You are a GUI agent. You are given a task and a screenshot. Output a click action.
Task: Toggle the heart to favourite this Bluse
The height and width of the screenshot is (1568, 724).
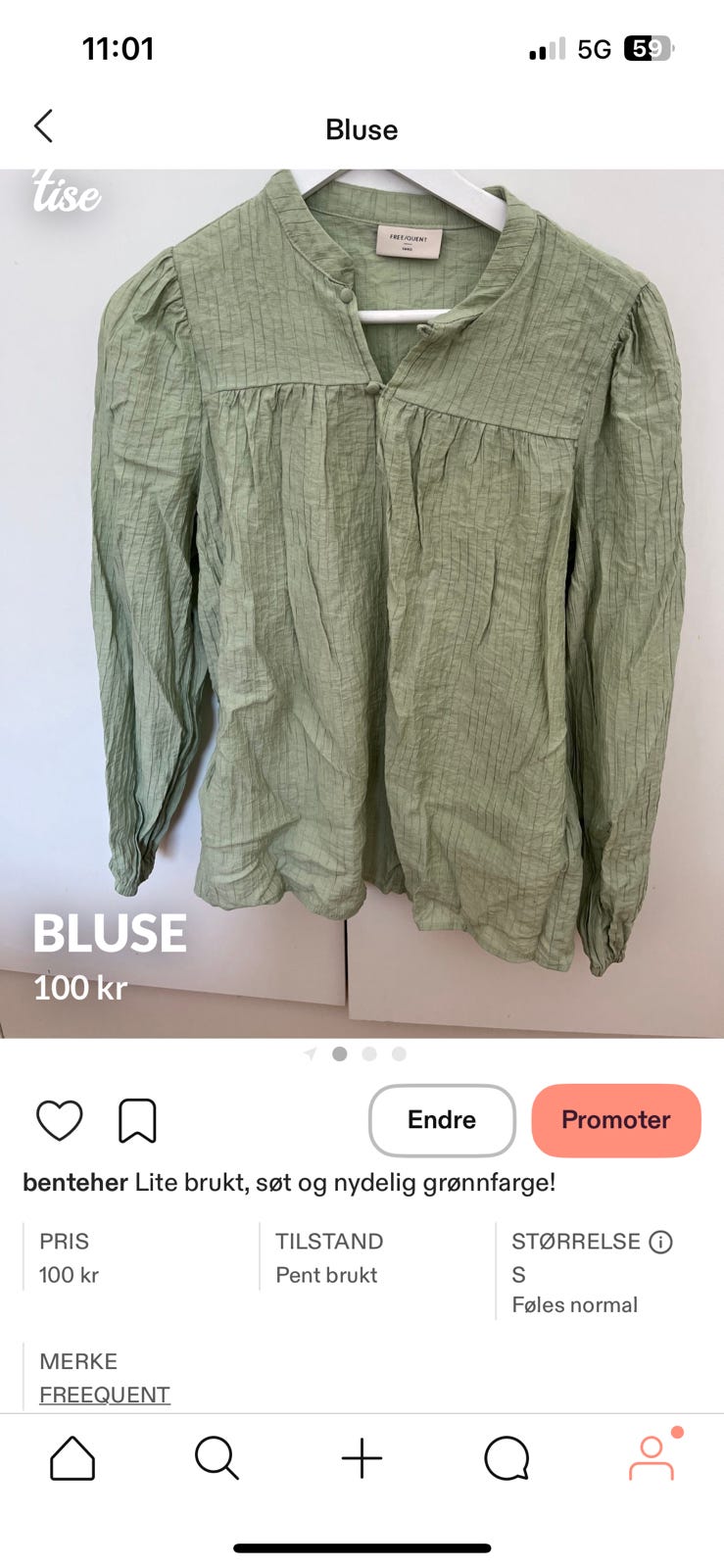coord(61,1119)
